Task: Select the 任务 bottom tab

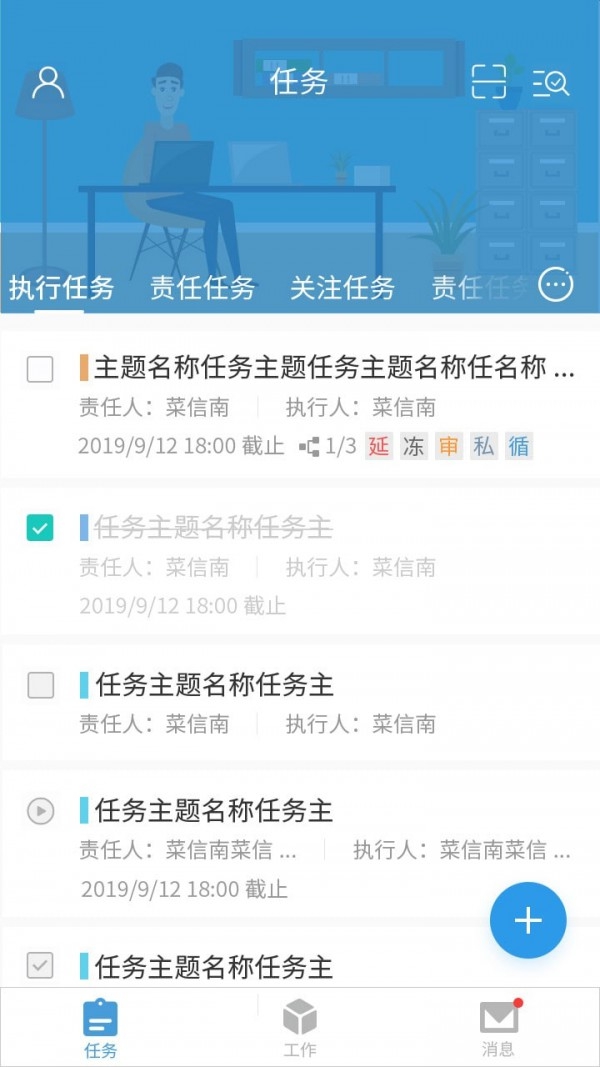Action: pos(100,1028)
